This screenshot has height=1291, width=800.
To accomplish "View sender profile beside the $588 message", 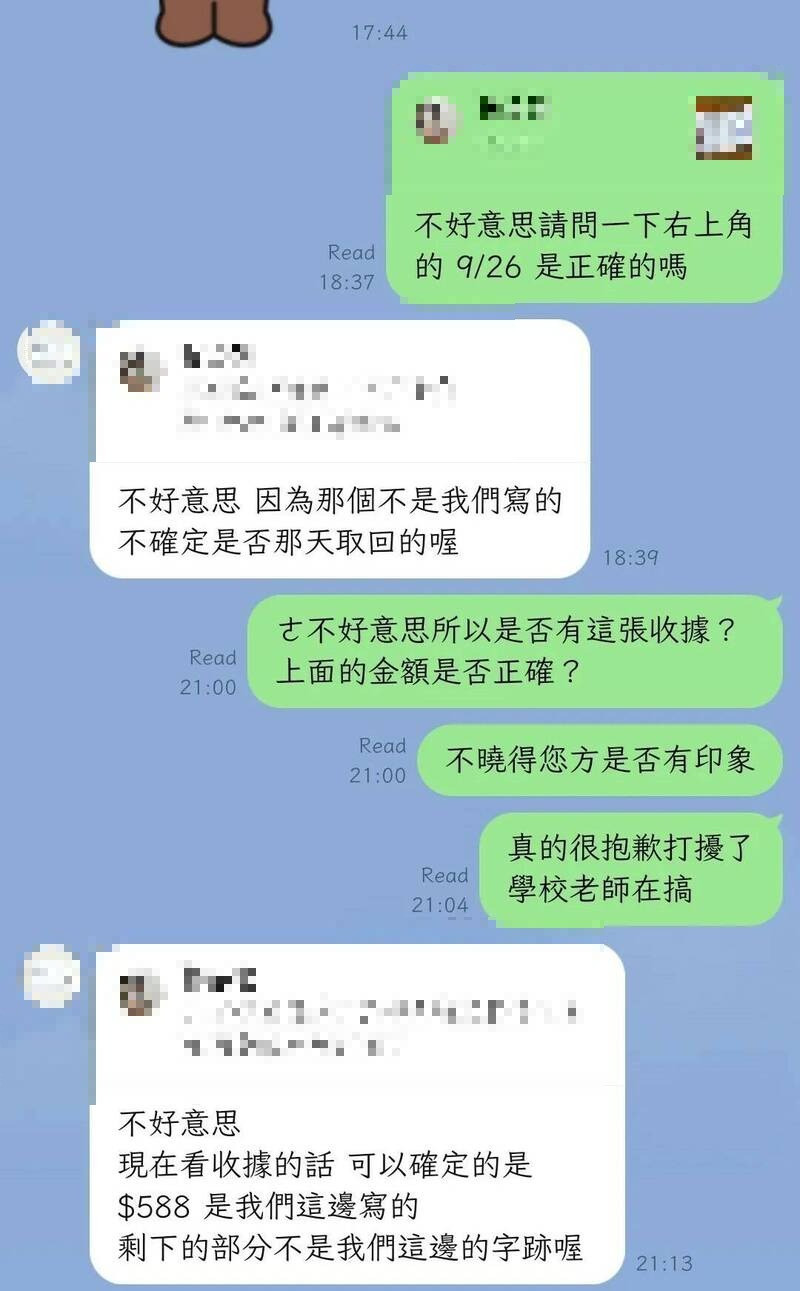I will coord(51,975).
